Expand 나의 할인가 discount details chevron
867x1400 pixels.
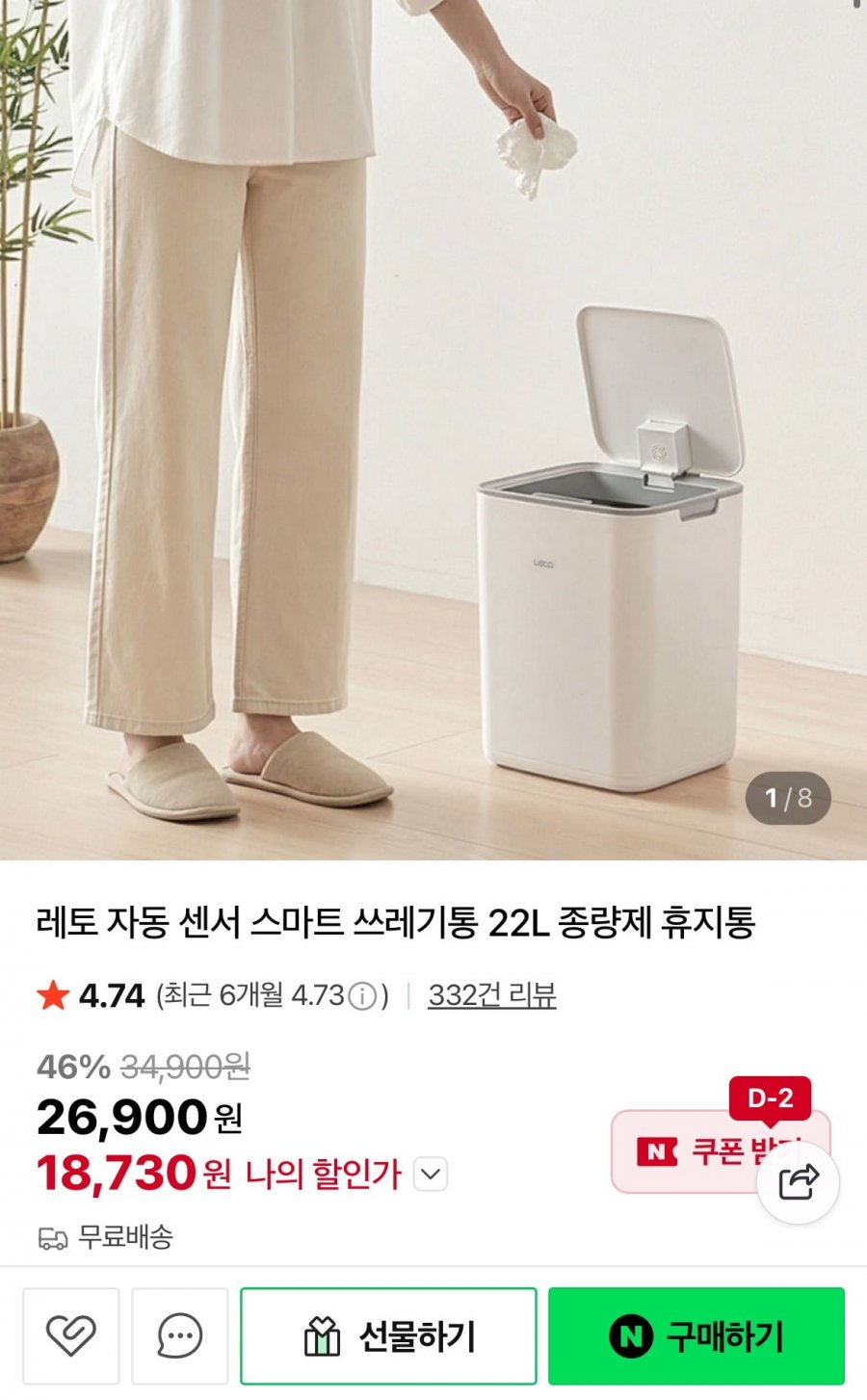(x=431, y=1175)
